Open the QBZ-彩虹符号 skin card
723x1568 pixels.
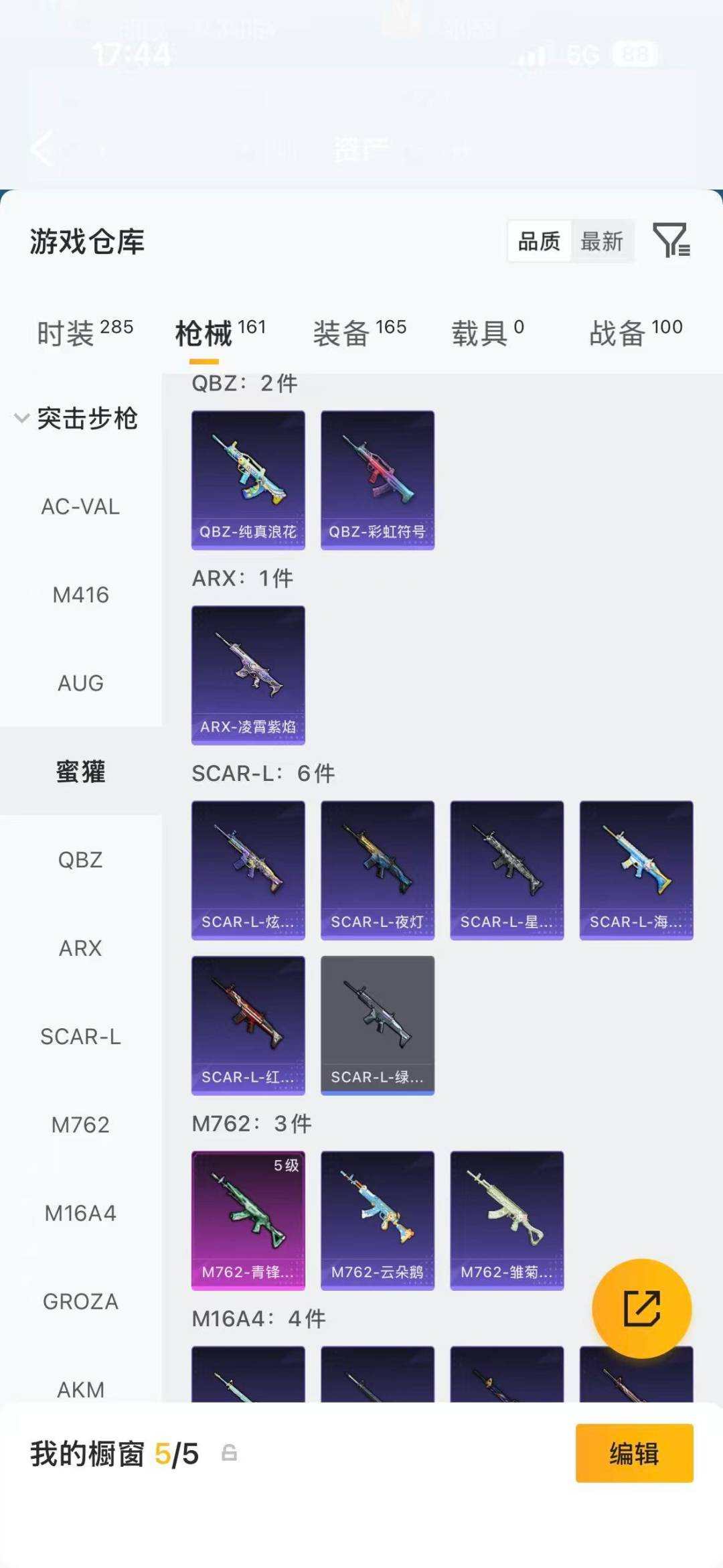coord(378,480)
